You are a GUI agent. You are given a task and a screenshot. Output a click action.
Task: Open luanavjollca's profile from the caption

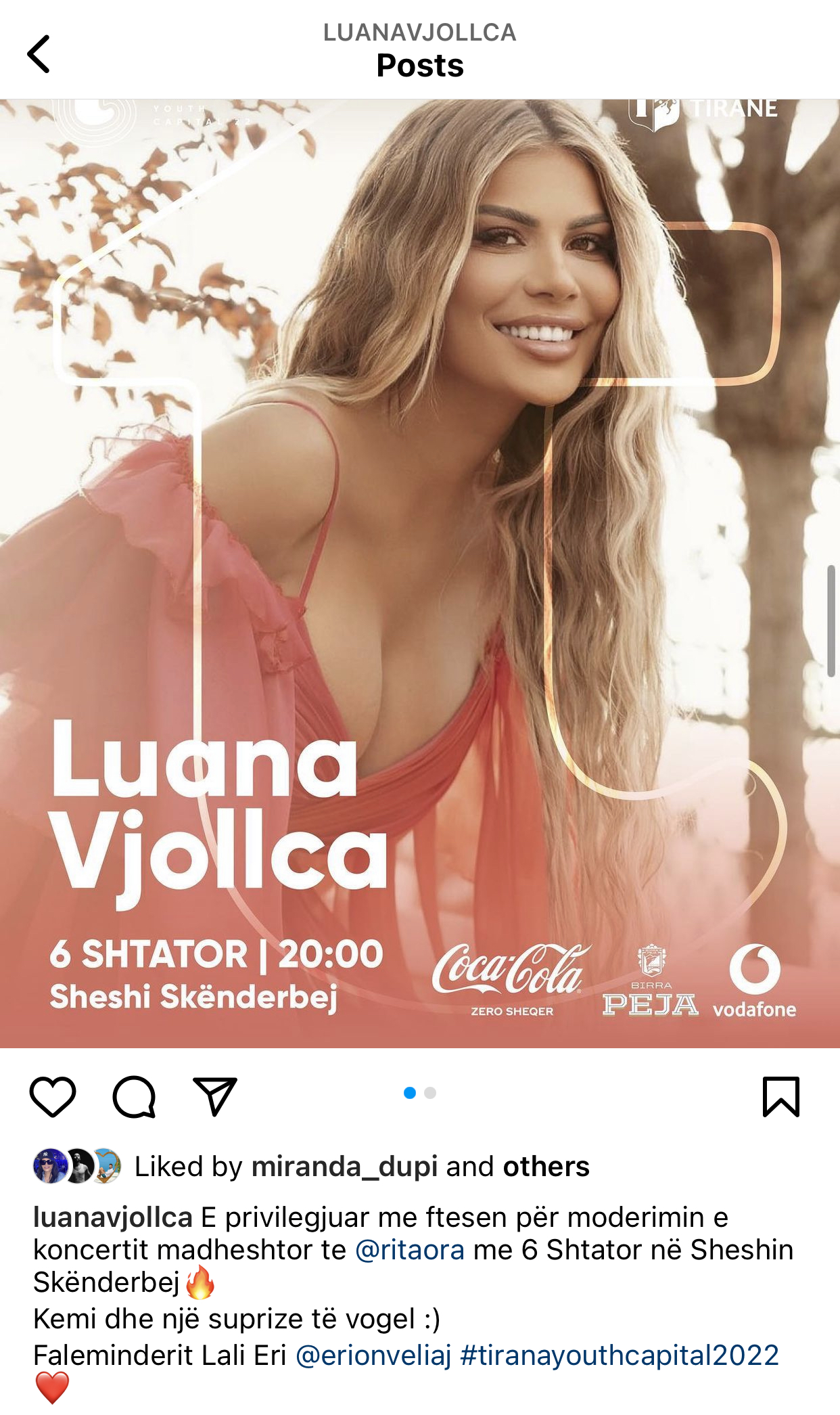pos(113,1217)
